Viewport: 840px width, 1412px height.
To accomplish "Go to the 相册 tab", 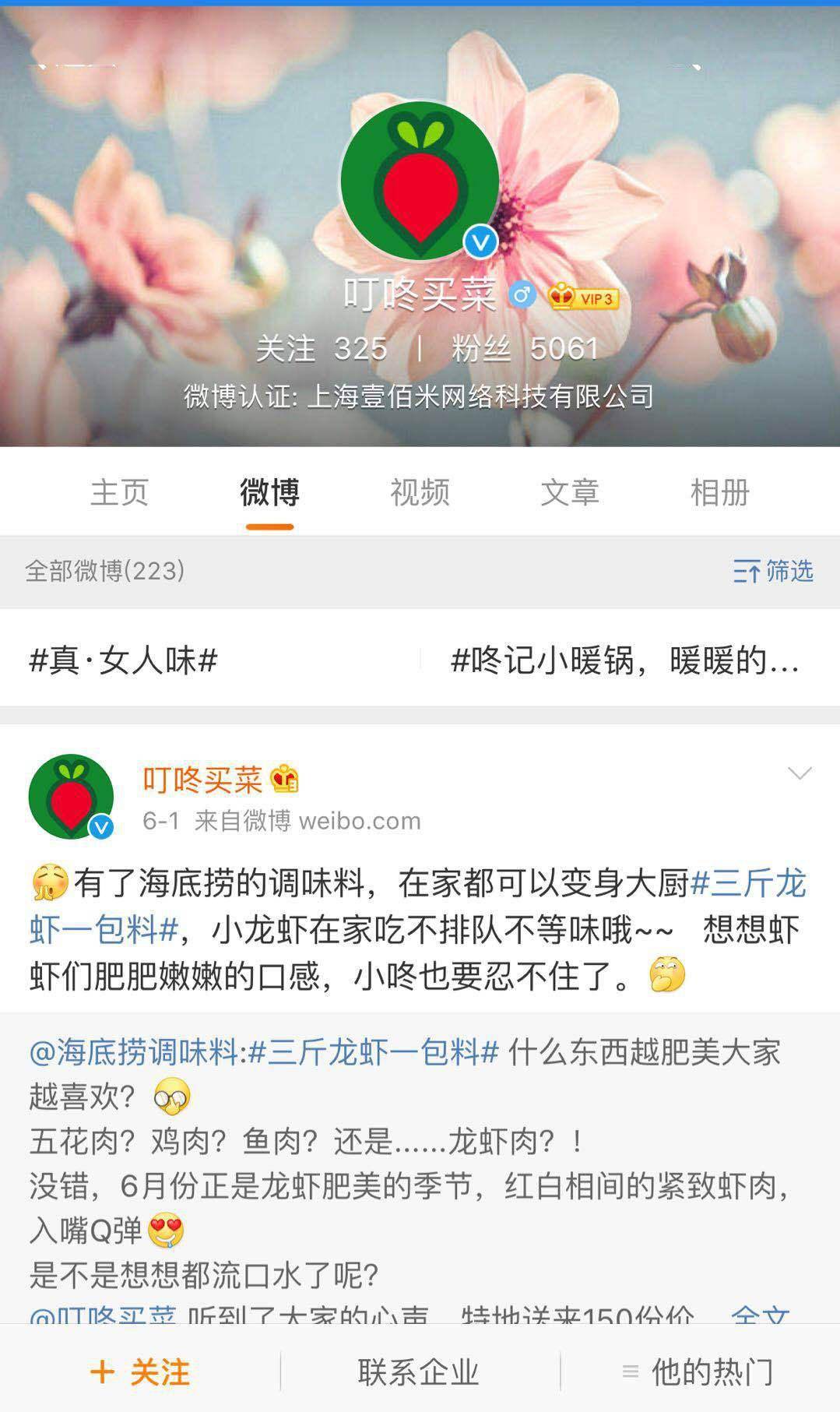I will pyautogui.click(x=720, y=492).
